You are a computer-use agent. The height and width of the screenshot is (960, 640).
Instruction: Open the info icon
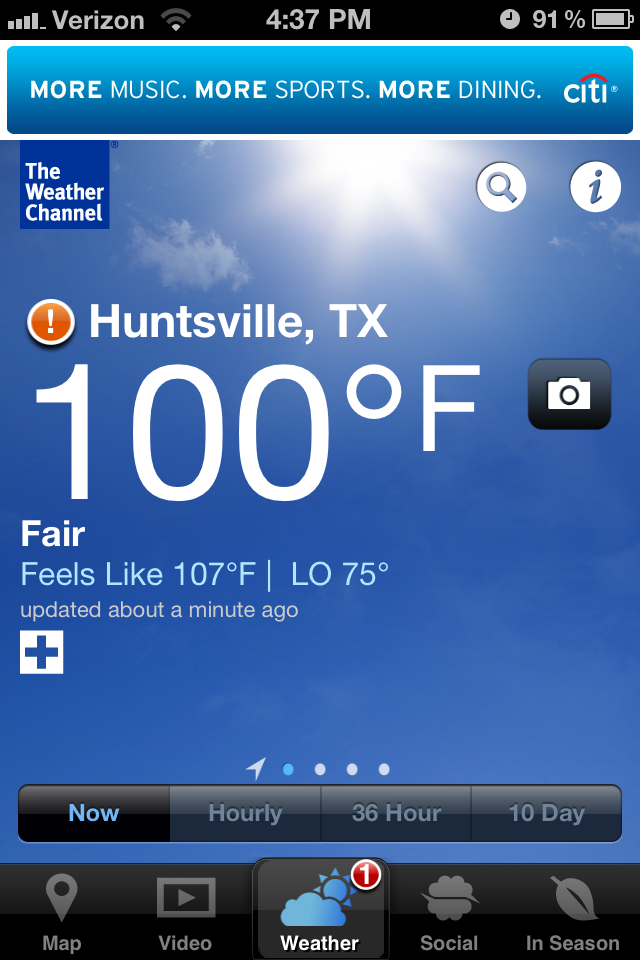tap(595, 186)
